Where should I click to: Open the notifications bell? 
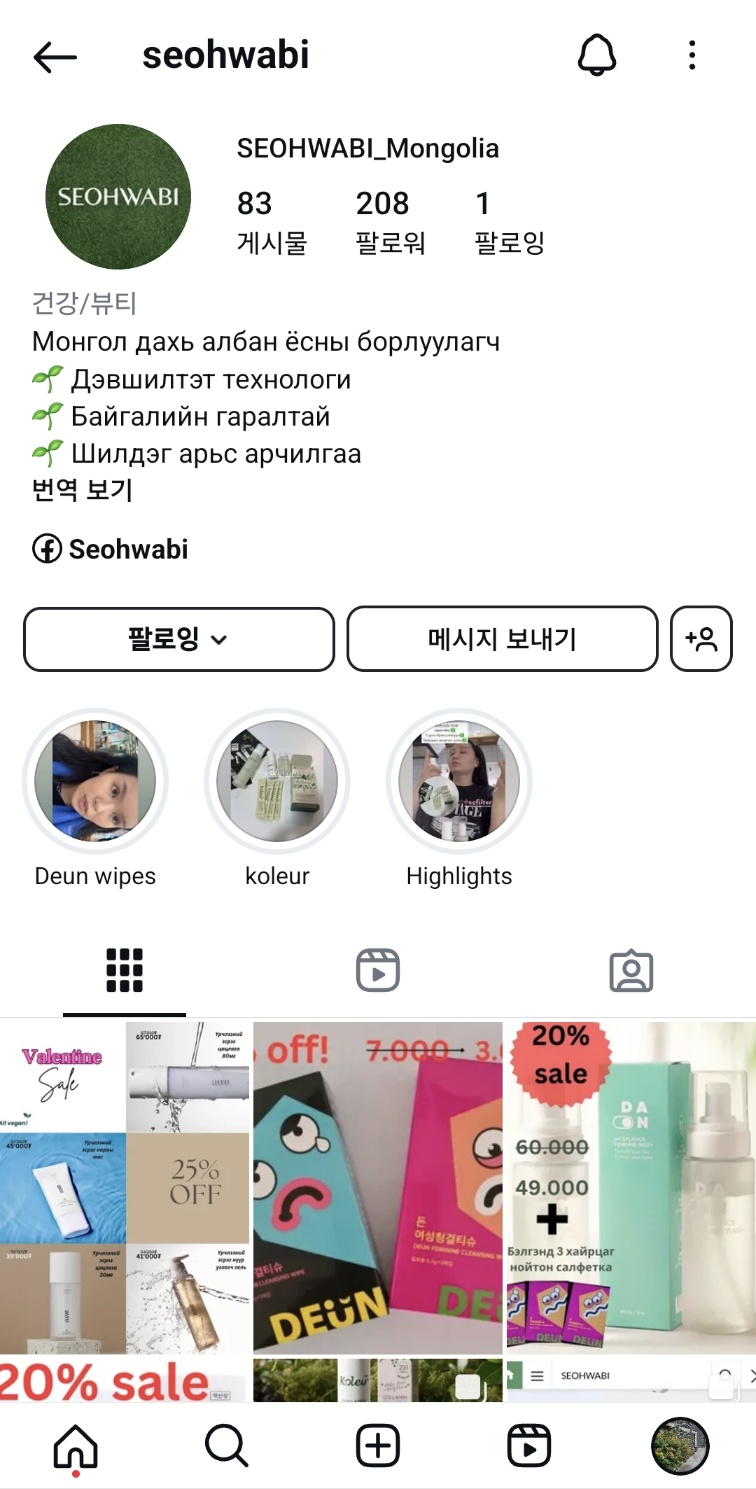pos(597,56)
